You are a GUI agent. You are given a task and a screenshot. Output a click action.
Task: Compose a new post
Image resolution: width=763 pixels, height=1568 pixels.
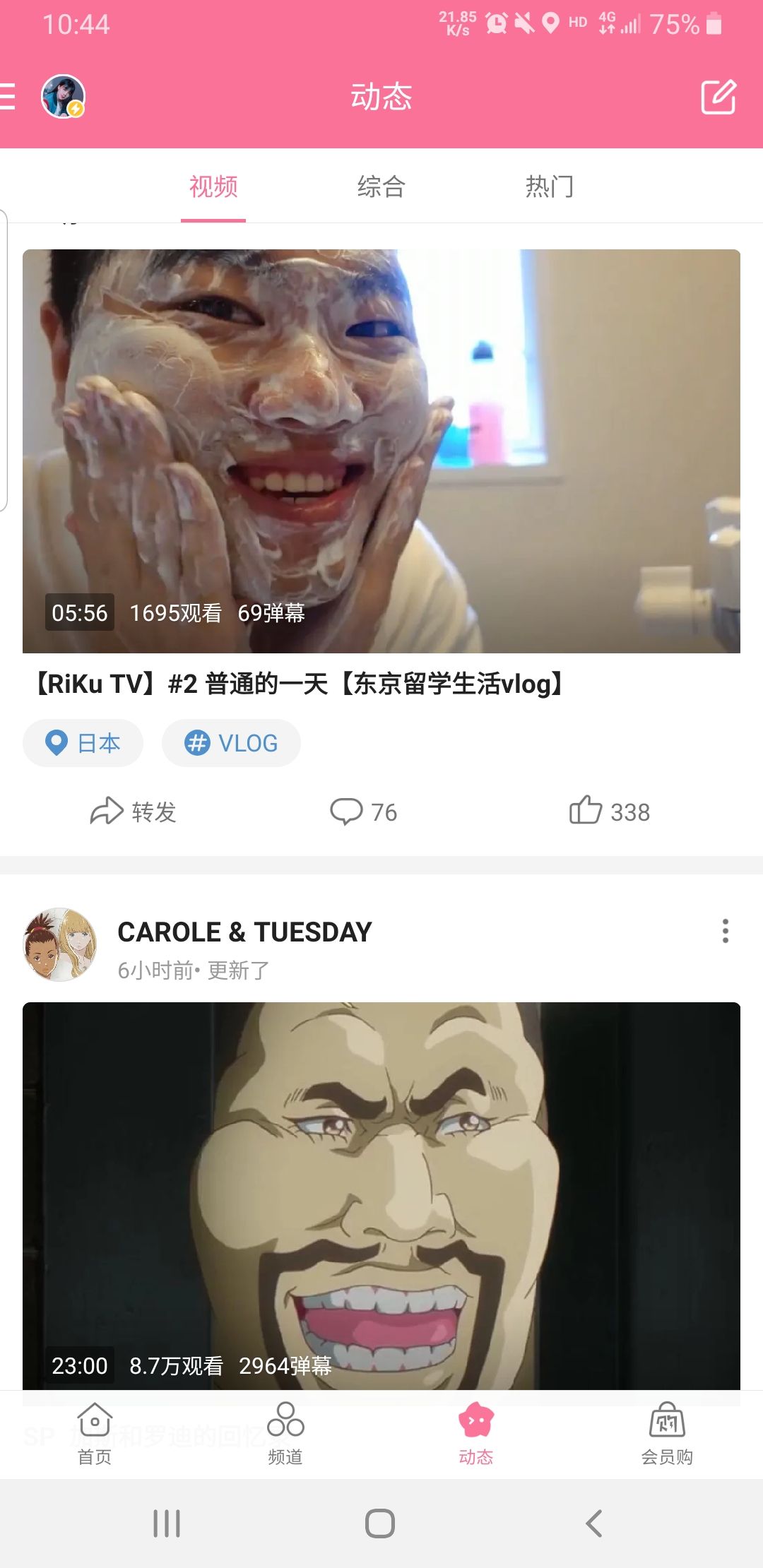pyautogui.click(x=718, y=97)
